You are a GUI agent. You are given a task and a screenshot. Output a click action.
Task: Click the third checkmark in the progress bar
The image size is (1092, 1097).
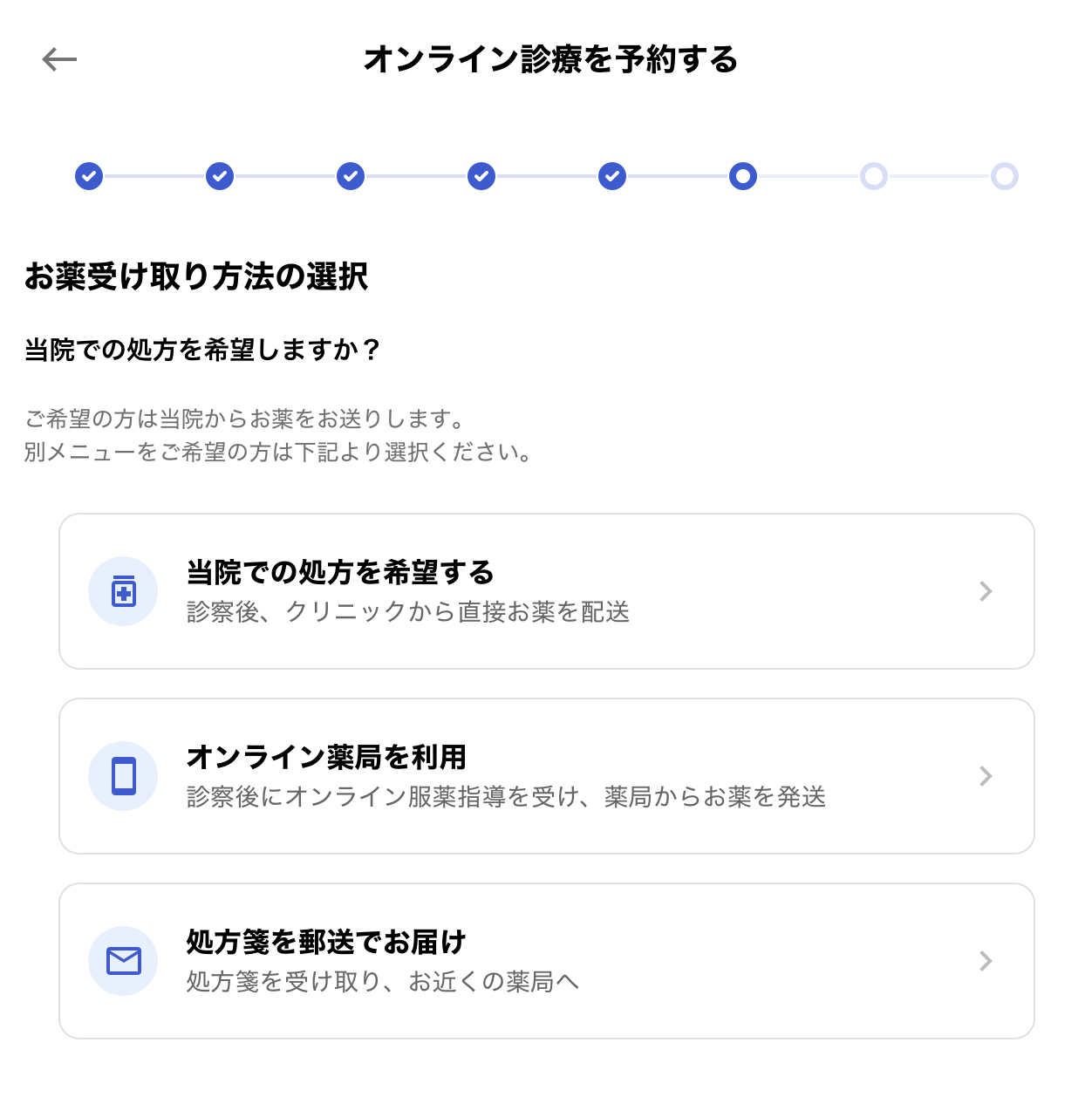350,176
